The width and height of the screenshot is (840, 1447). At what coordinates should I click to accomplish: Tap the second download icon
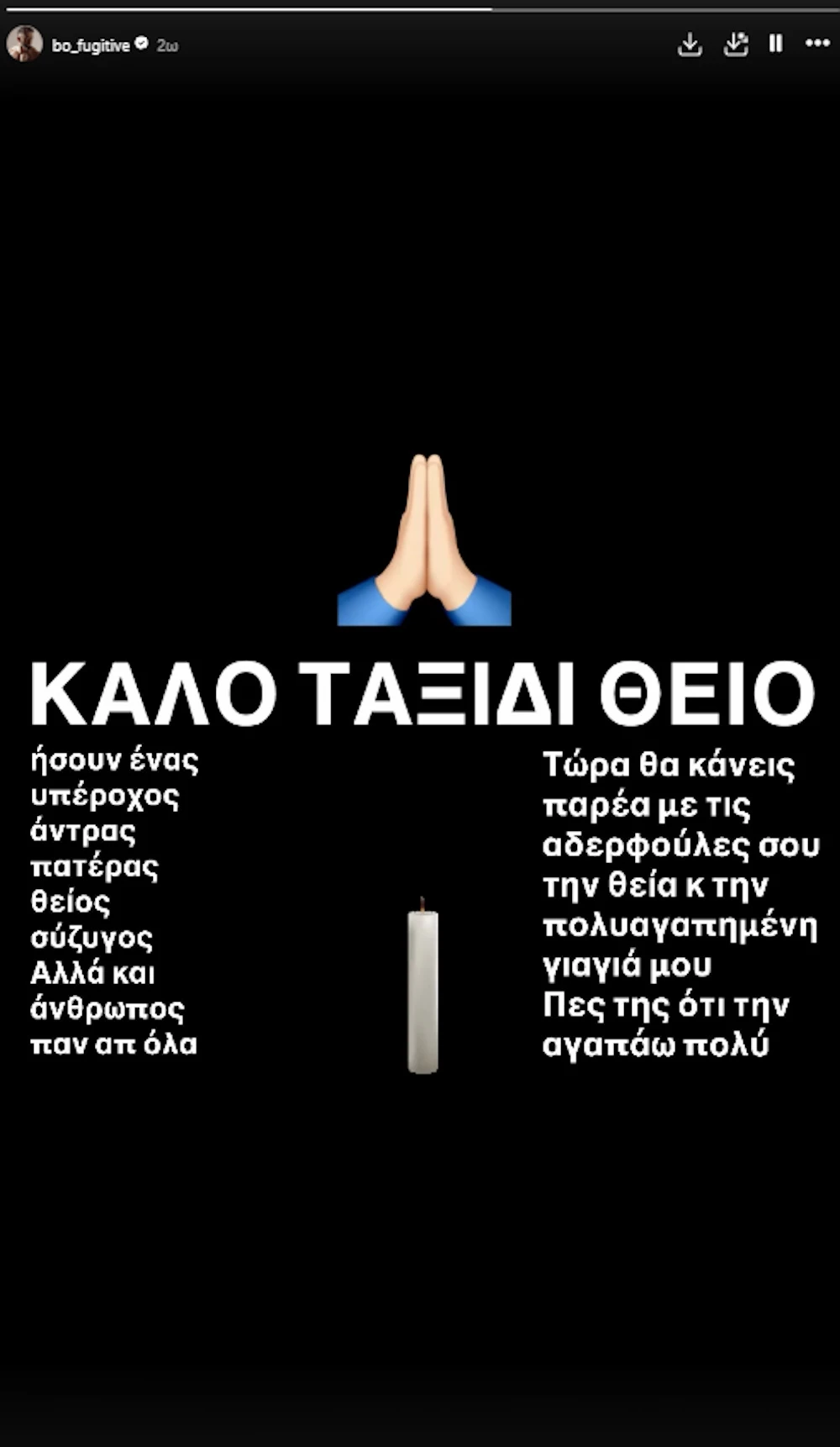pos(736,44)
